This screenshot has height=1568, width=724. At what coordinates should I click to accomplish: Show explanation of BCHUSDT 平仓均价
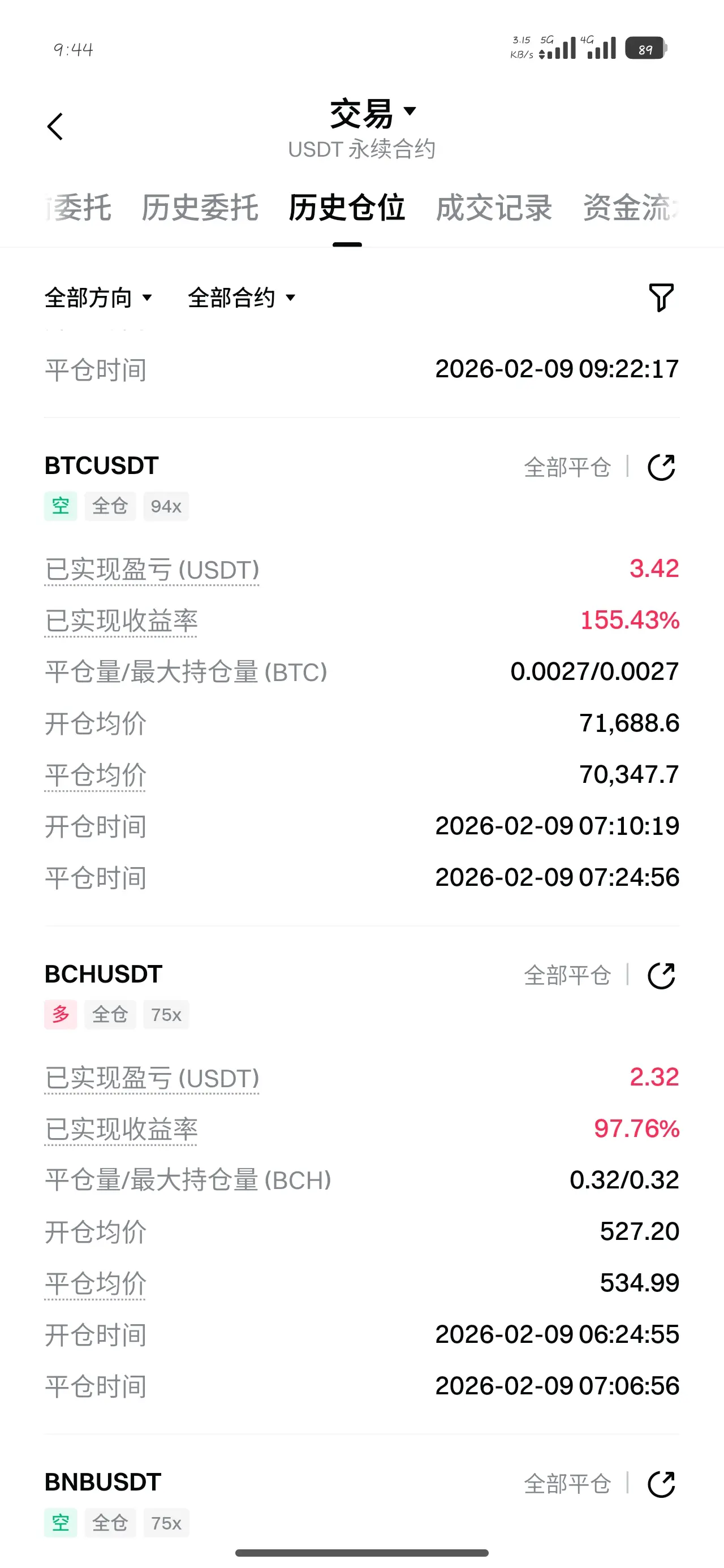(x=95, y=1283)
